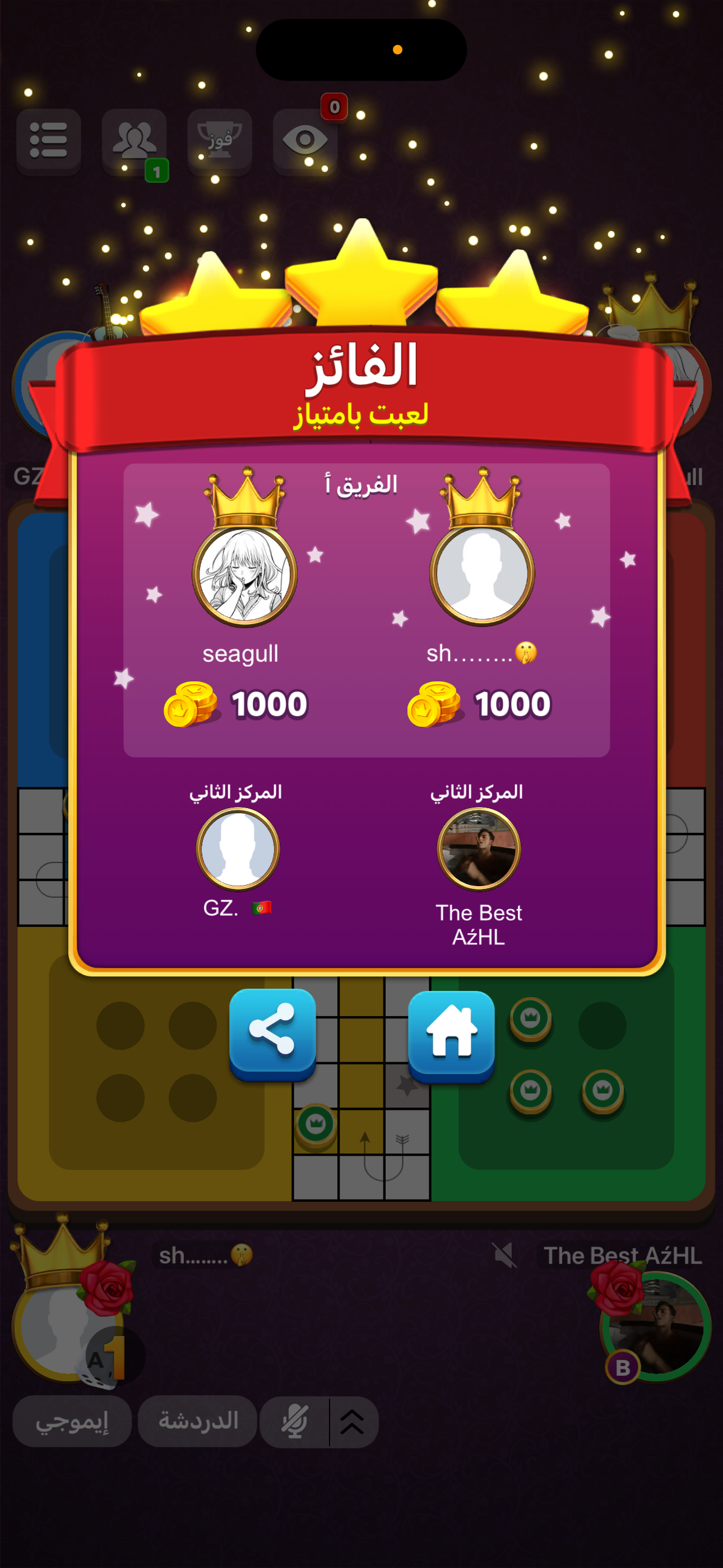Open the list menu icon
The width and height of the screenshot is (723, 1568).
point(49,141)
